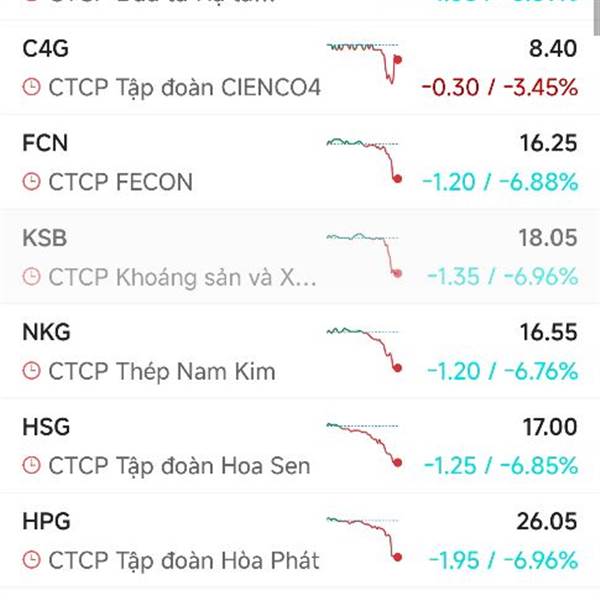Open the C4G stock row

click(x=300, y=68)
